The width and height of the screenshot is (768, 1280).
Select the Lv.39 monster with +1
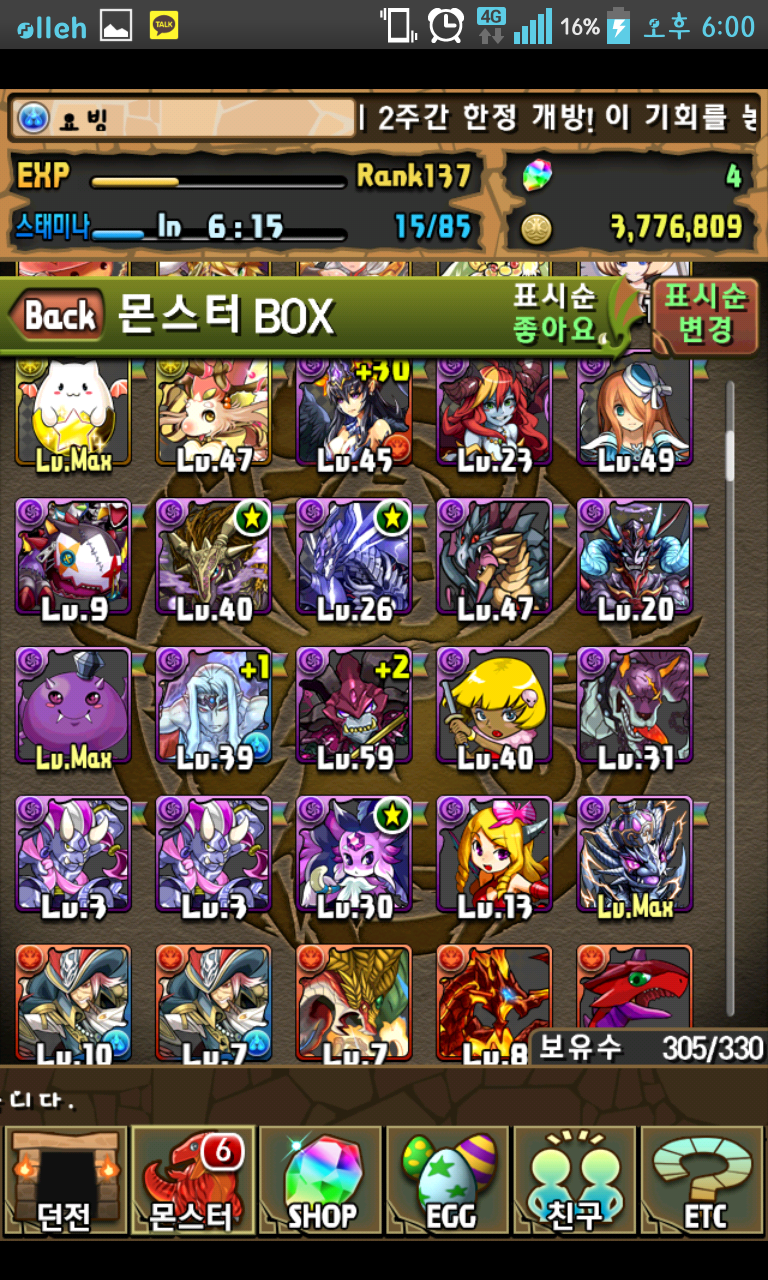(214, 707)
